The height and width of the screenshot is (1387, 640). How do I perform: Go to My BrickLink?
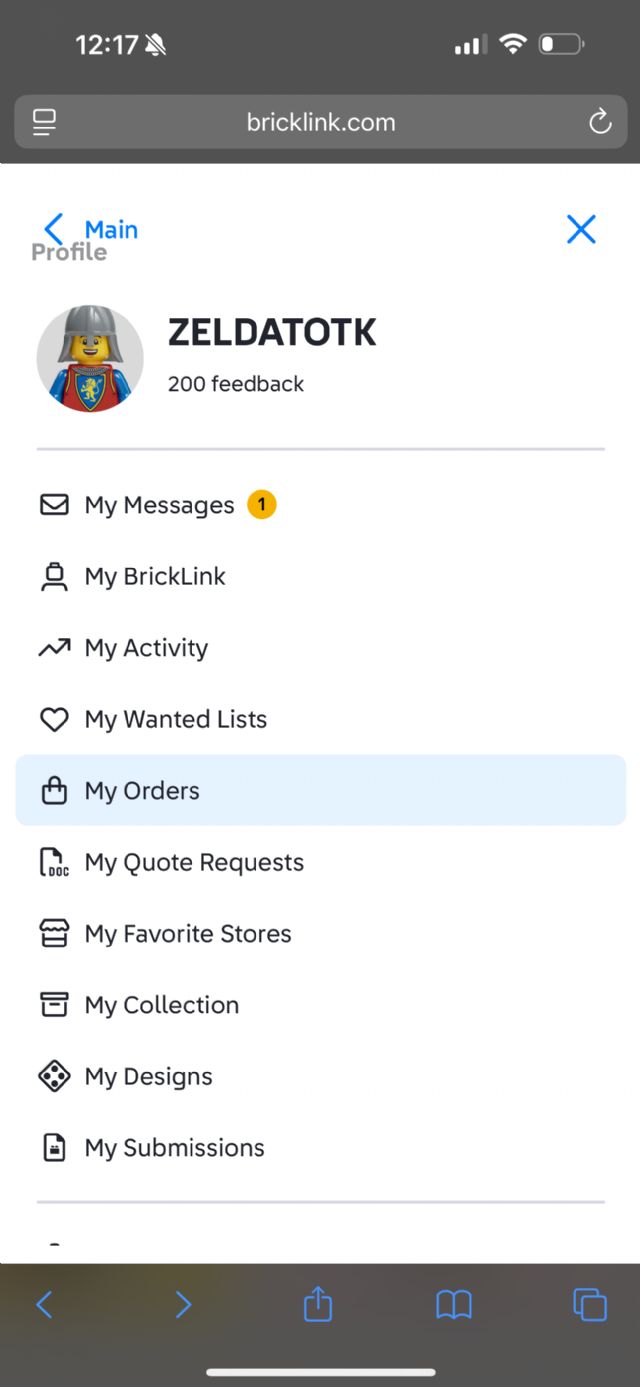click(x=155, y=577)
